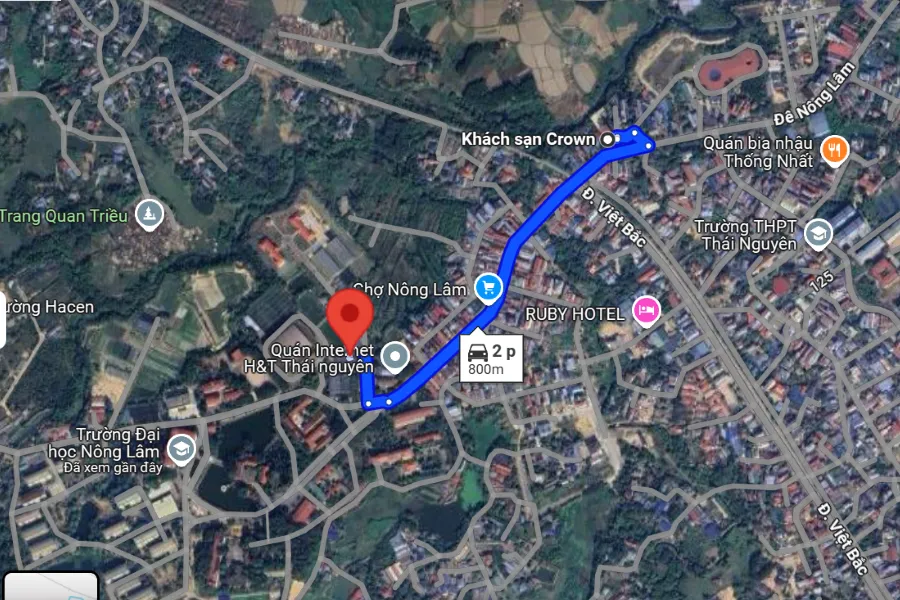This screenshot has height=600, width=900.
Task: Select Quán bia nhậu Thống Nhất restaurant pin
Action: (x=835, y=150)
